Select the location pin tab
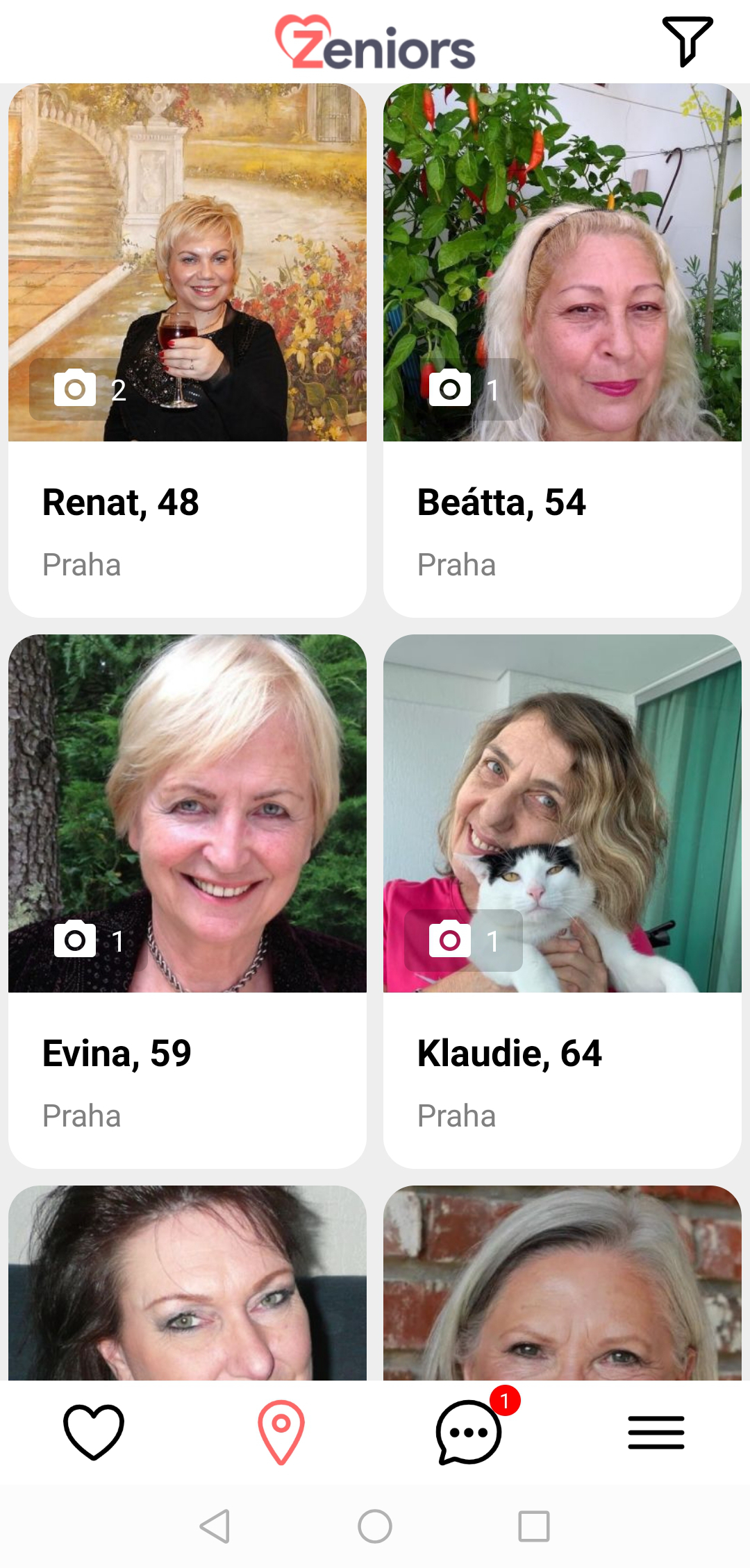This screenshot has height=1568, width=750. pyautogui.click(x=281, y=1432)
